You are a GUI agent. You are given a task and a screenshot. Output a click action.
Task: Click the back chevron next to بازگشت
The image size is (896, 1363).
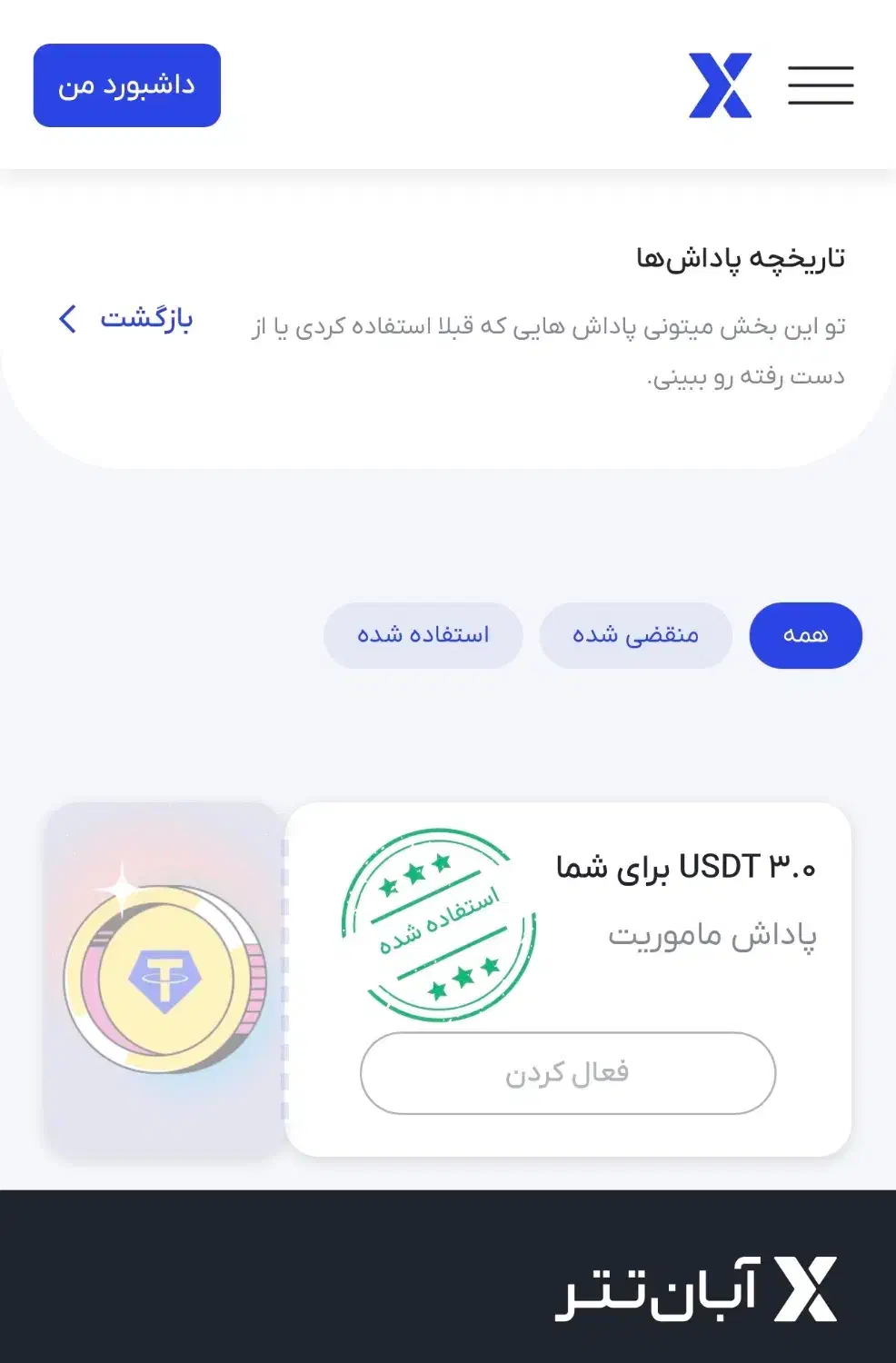(x=66, y=320)
